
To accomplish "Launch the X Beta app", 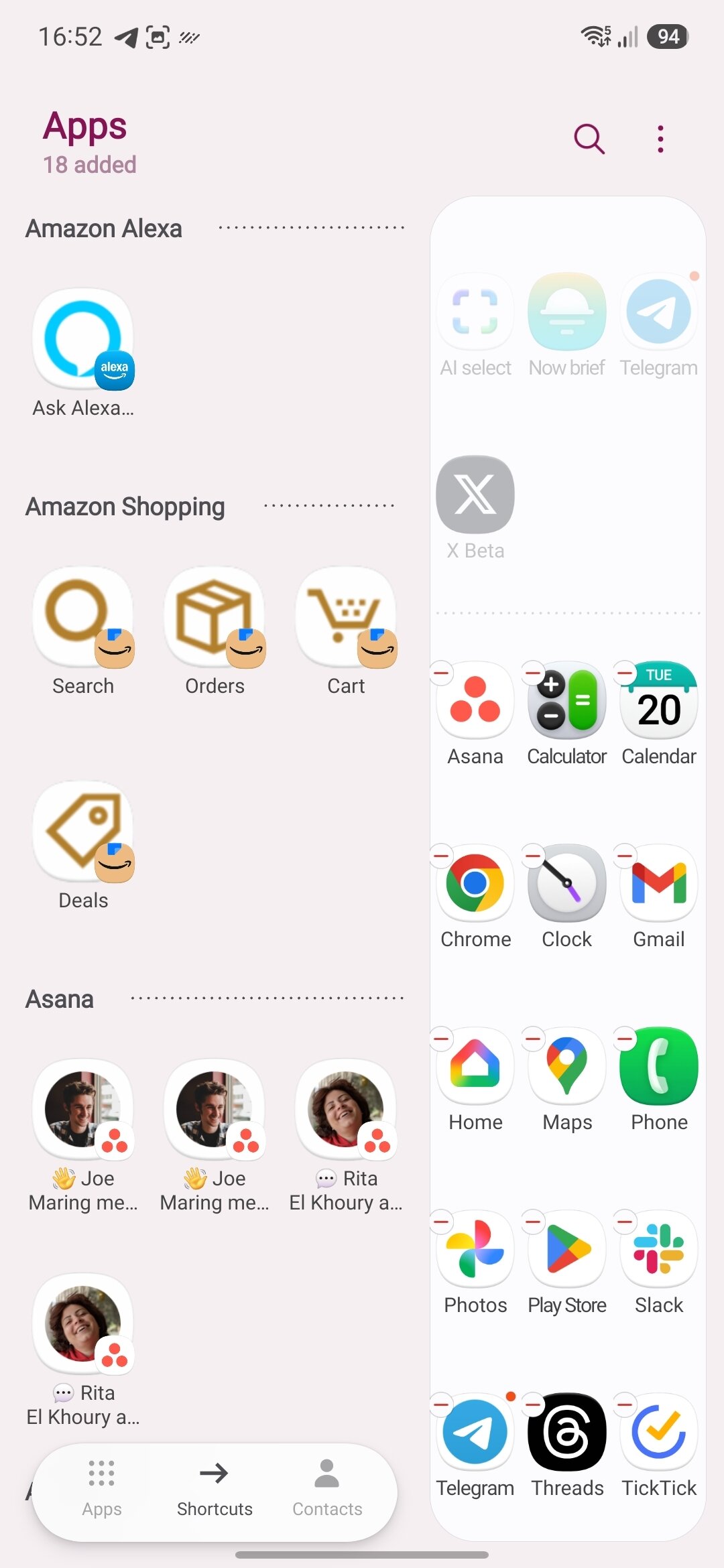I will tap(475, 494).
